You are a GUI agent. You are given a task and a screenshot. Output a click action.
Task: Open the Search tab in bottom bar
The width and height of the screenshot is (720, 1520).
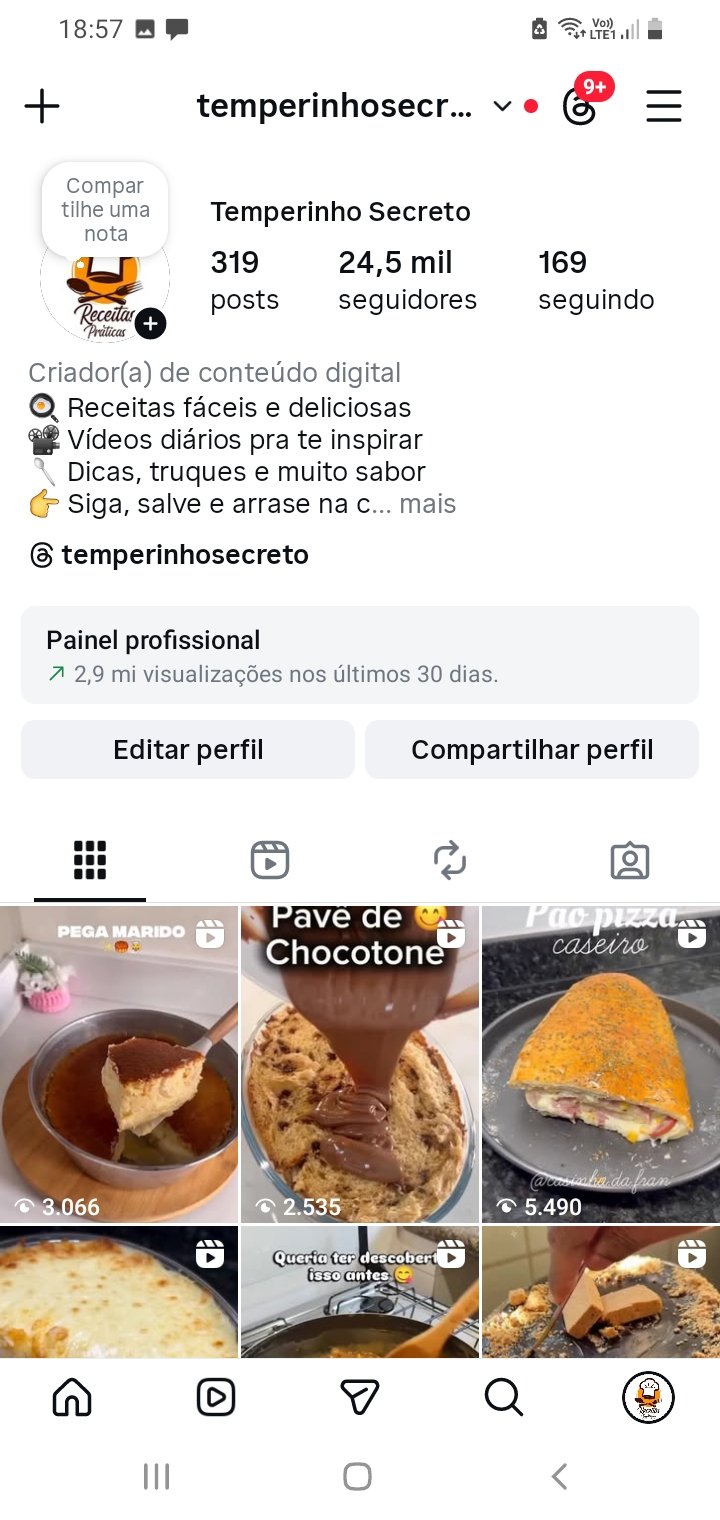click(504, 1398)
